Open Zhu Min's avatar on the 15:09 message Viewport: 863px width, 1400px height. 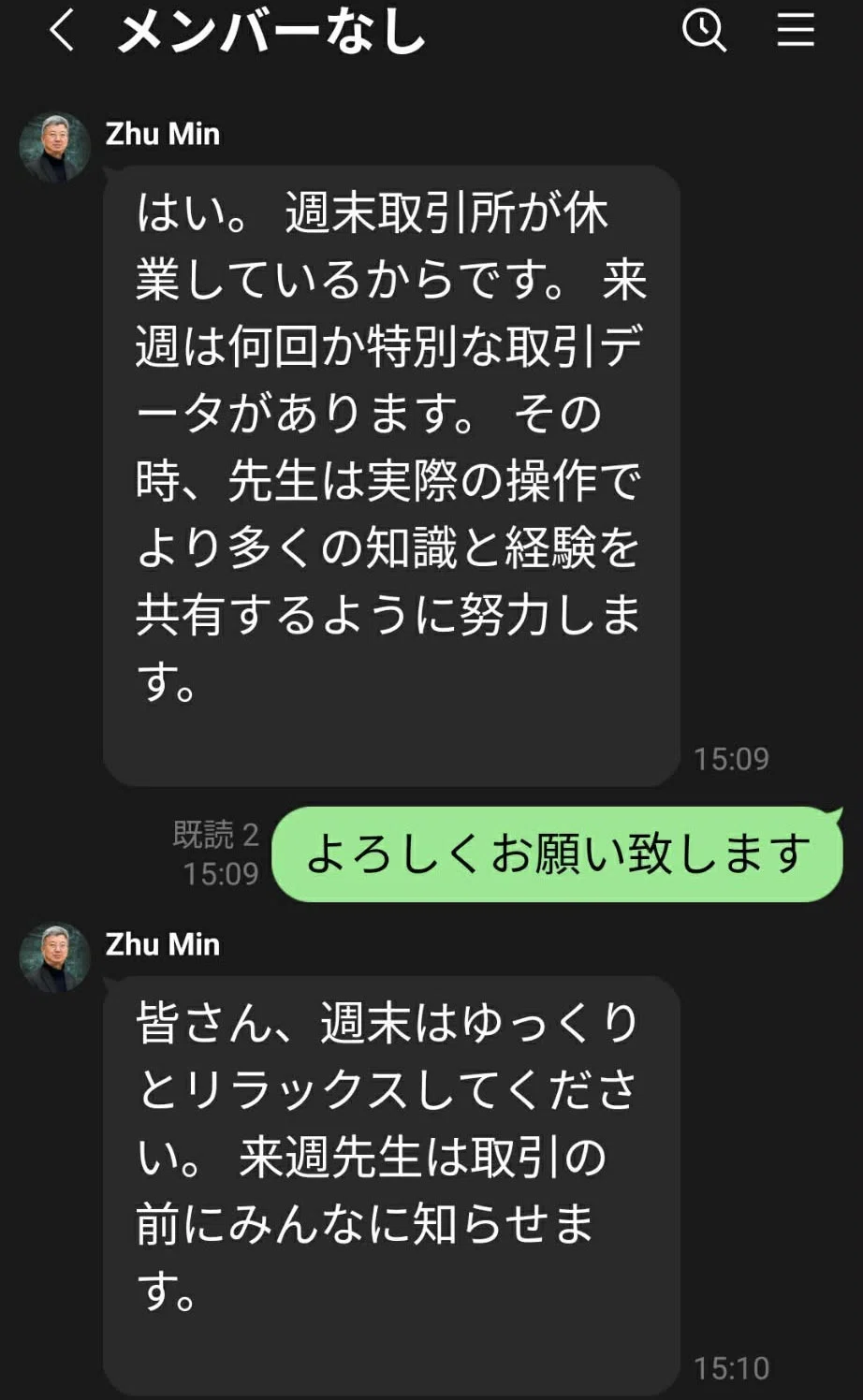point(55,147)
